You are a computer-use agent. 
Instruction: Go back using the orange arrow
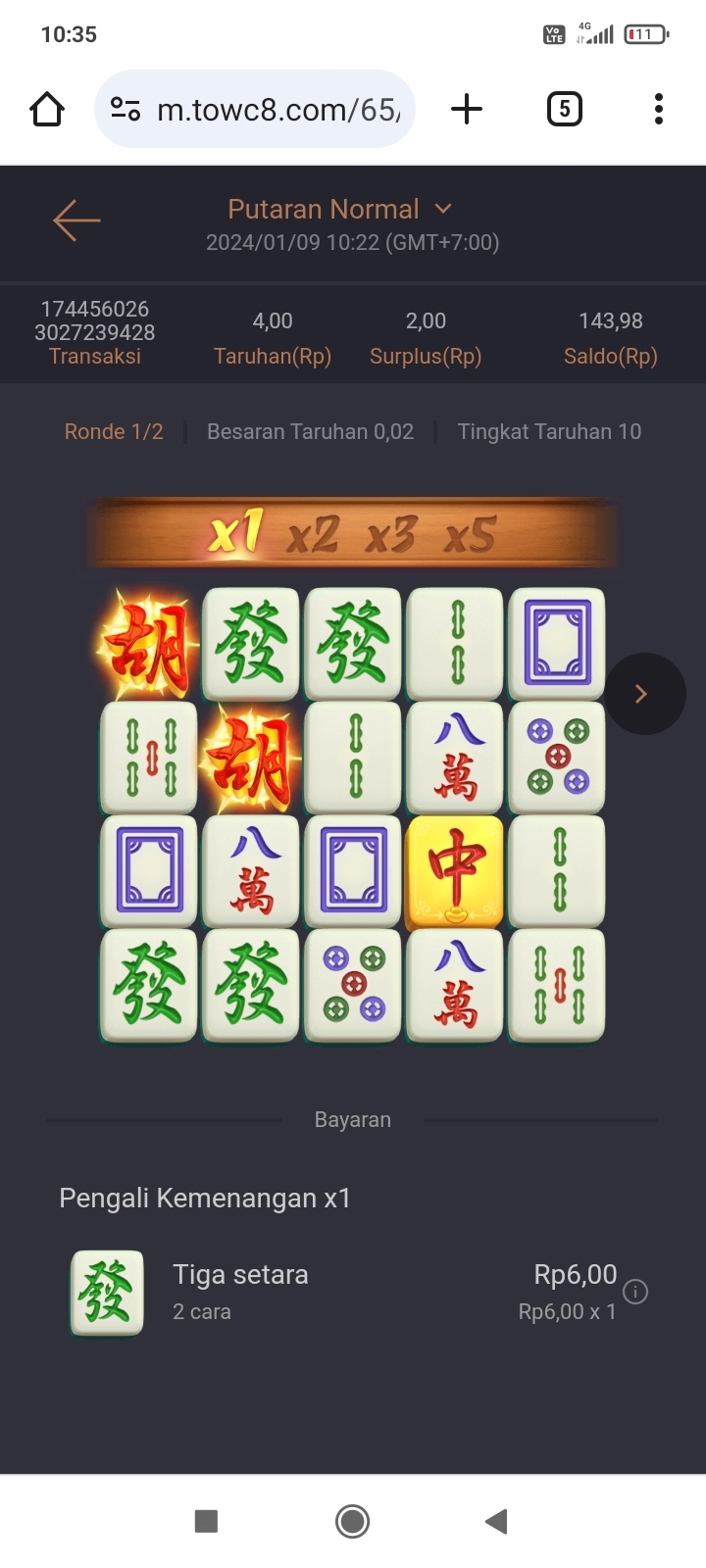click(76, 220)
